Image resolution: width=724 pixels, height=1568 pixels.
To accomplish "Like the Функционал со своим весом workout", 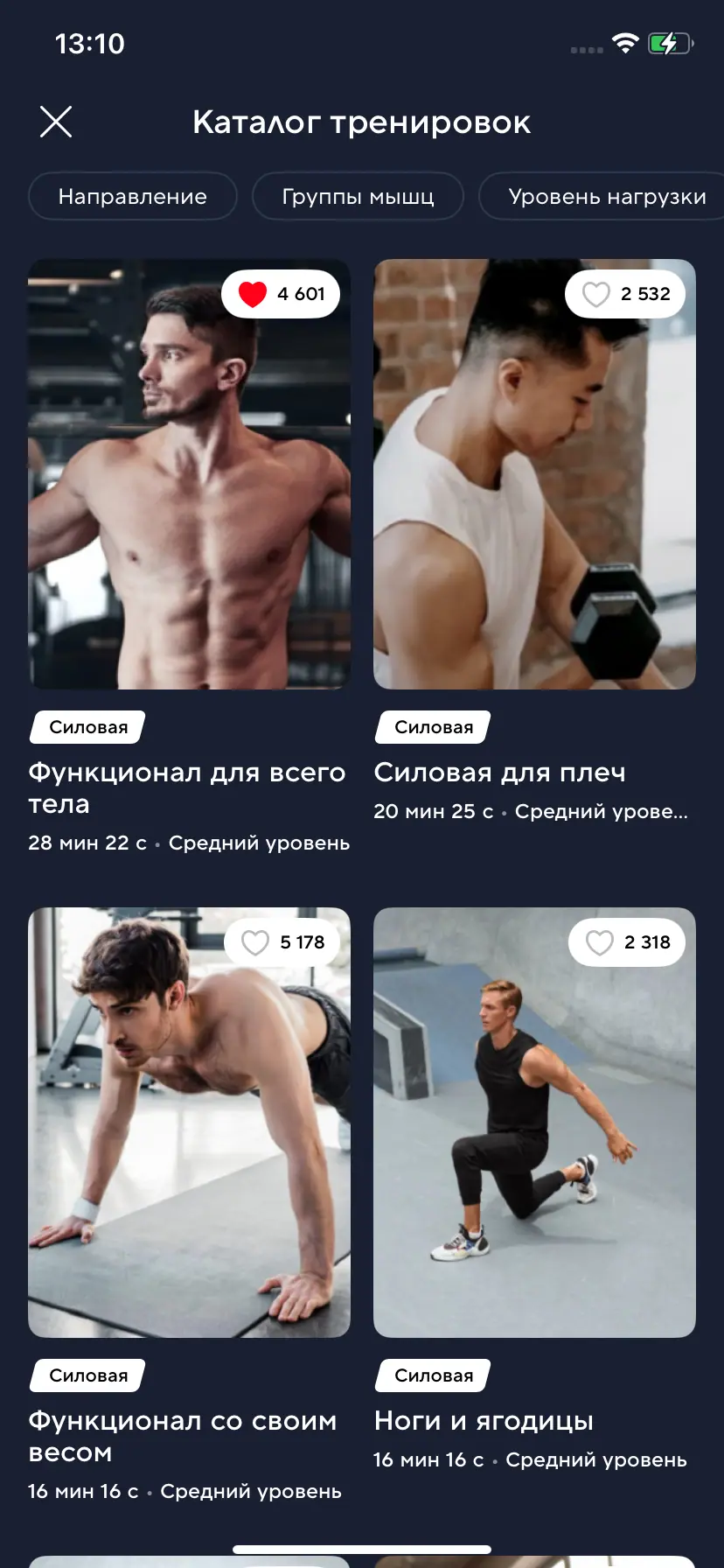I will 255,942.
